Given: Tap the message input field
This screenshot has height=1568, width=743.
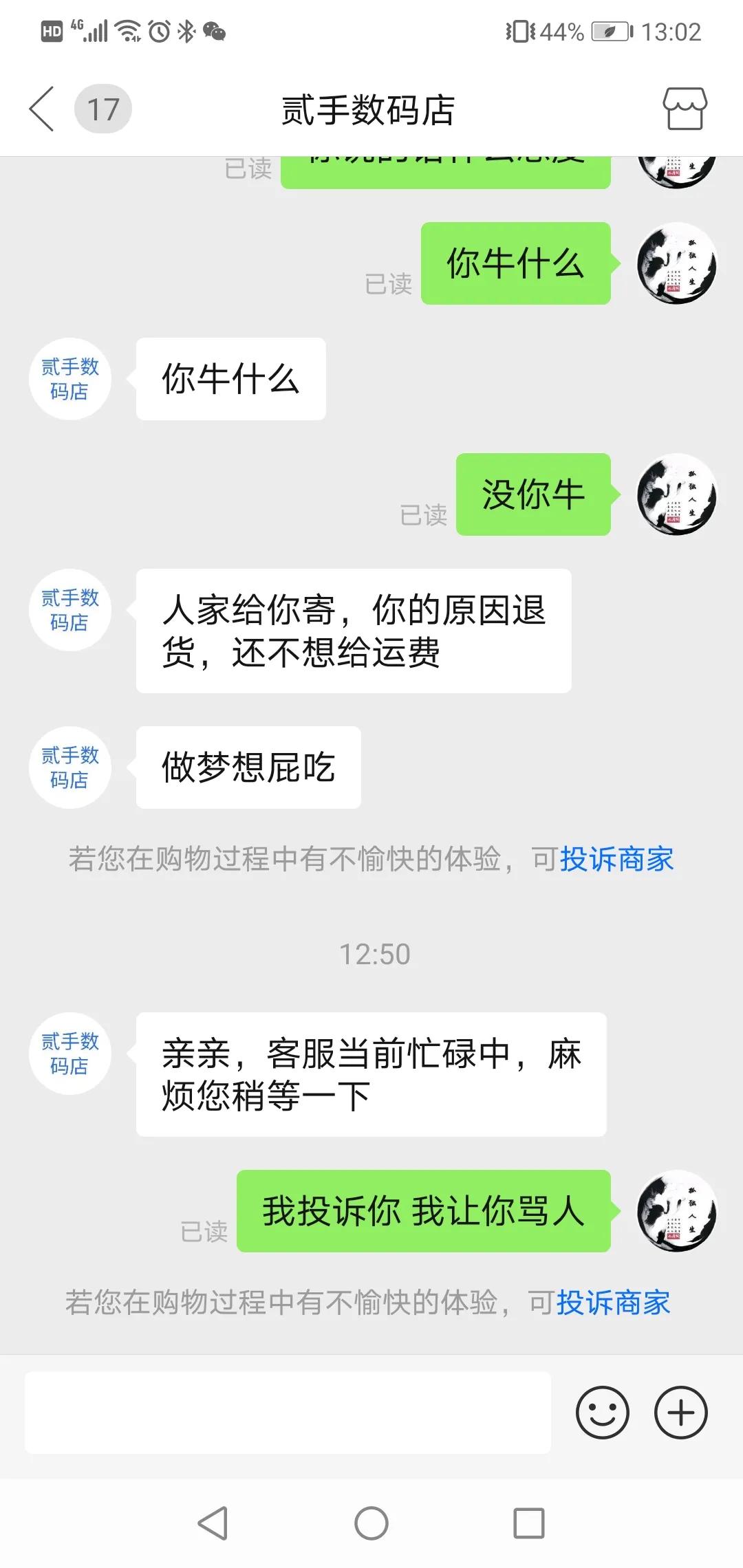Looking at the screenshot, I should point(288,1413).
